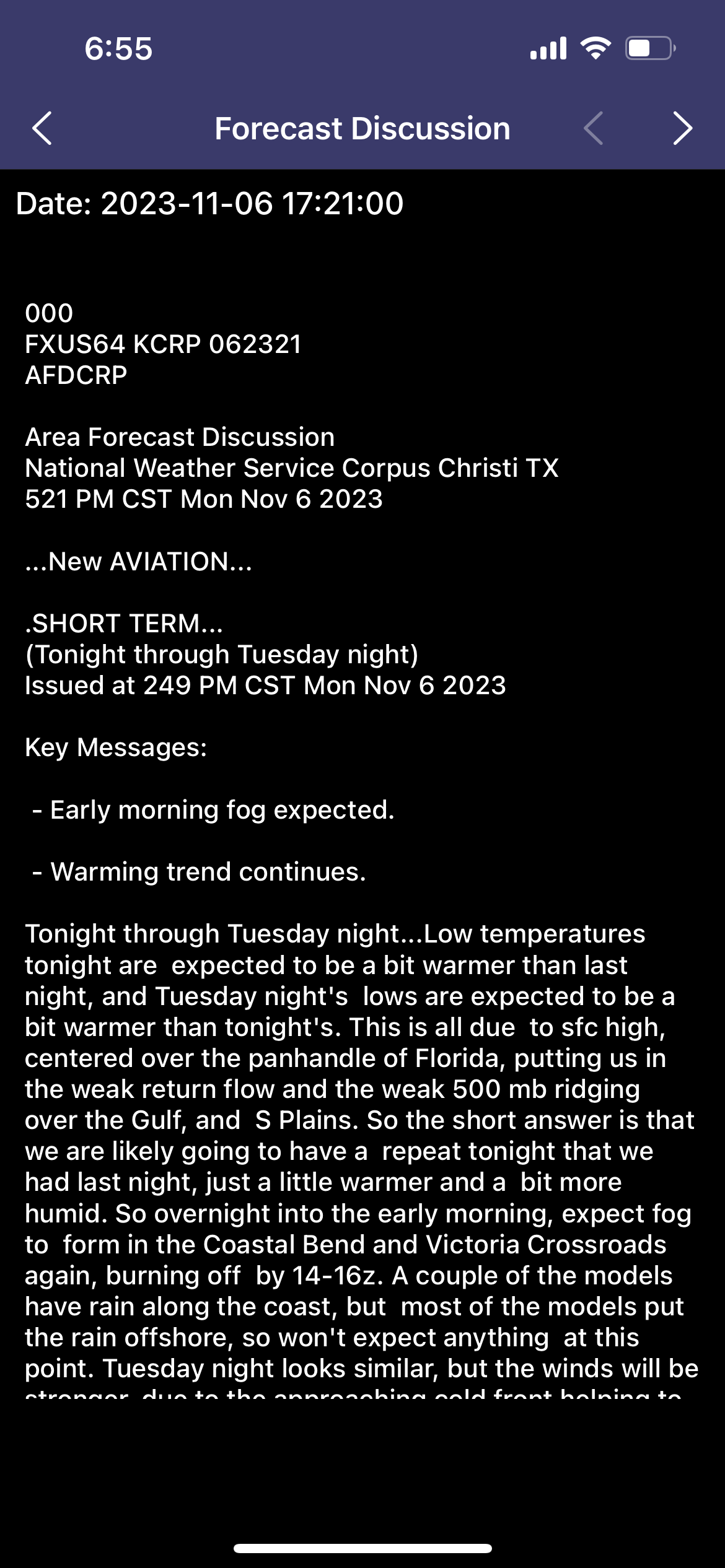The width and height of the screenshot is (725, 1568).
Task: Go back from Forecast Discussion
Action: (x=42, y=129)
